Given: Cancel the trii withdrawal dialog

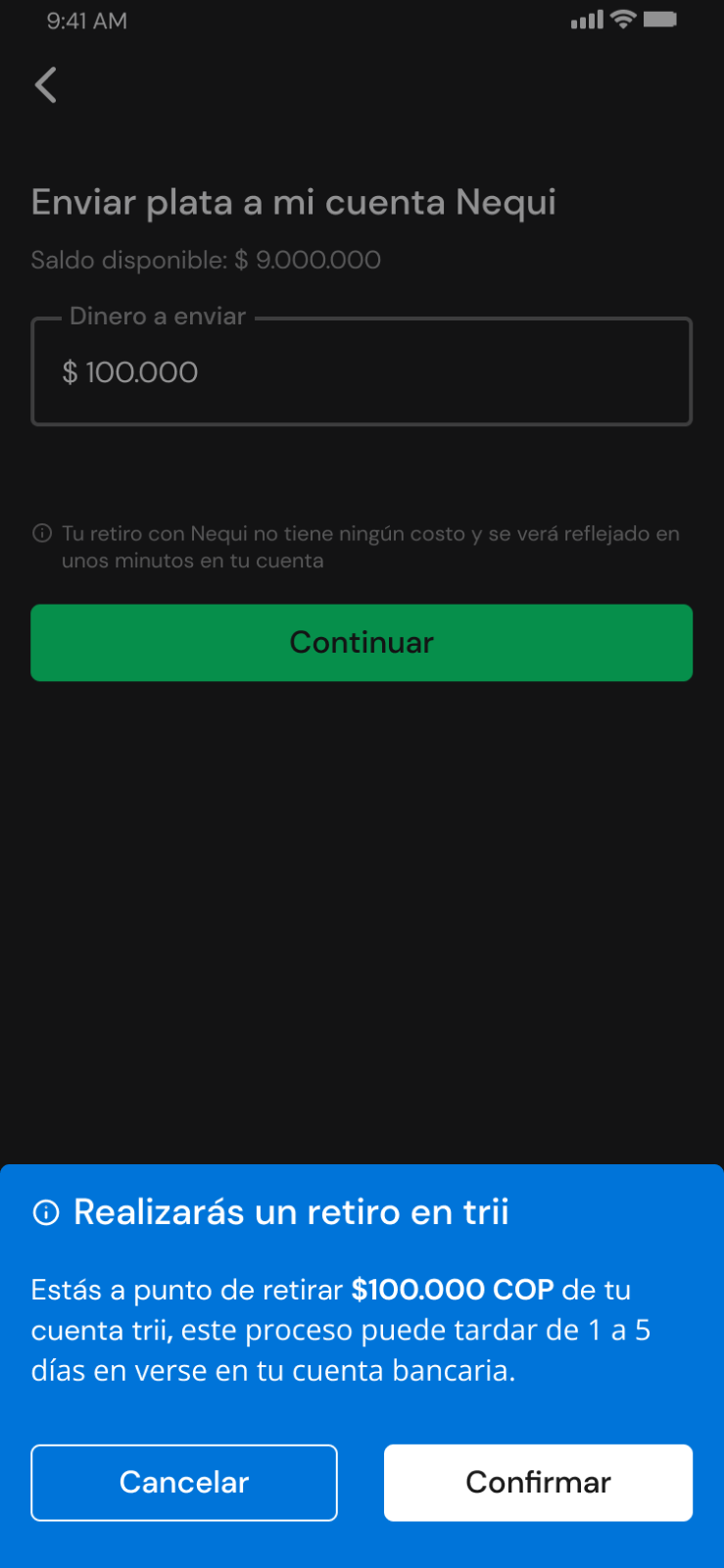Looking at the screenshot, I should pyautogui.click(x=184, y=1482).
